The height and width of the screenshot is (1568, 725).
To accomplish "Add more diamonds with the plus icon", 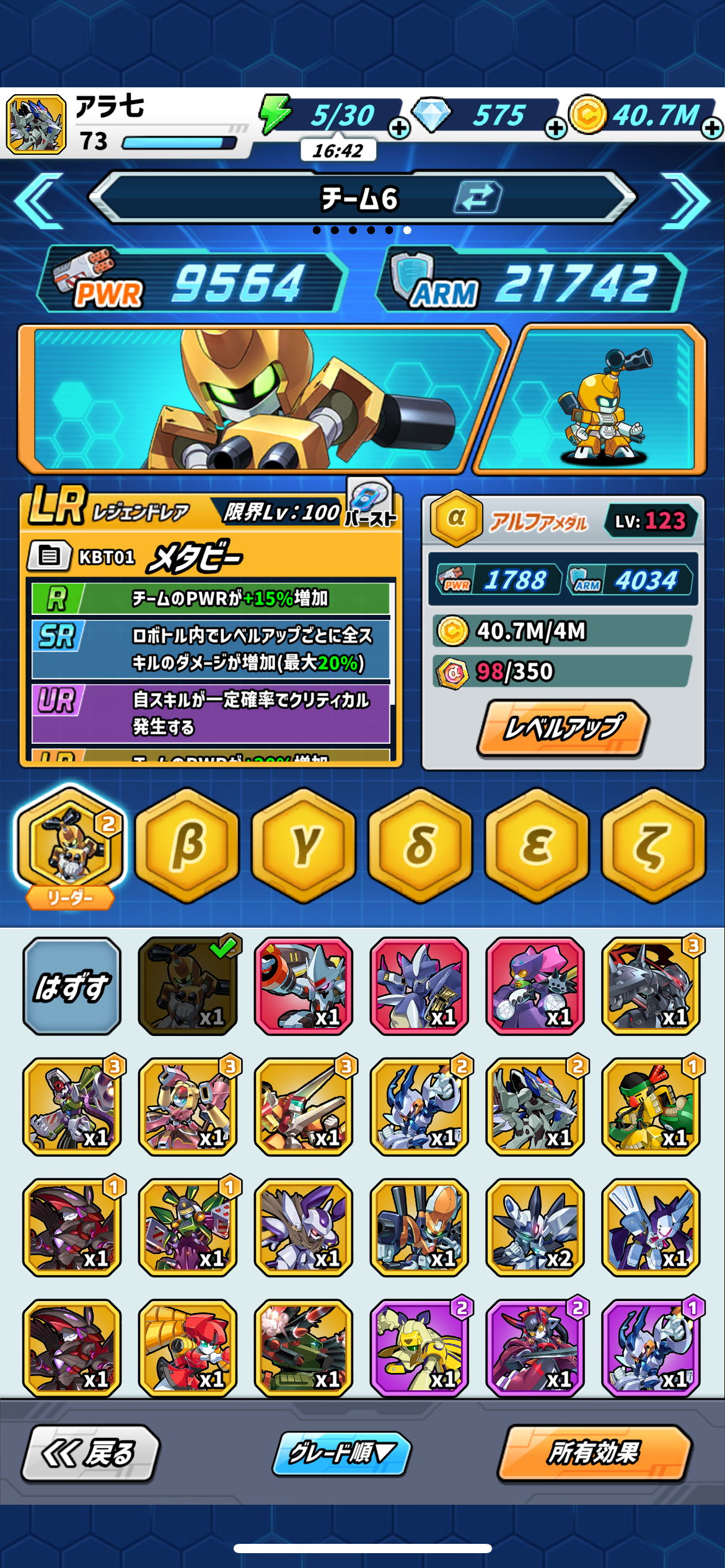I will point(555,129).
